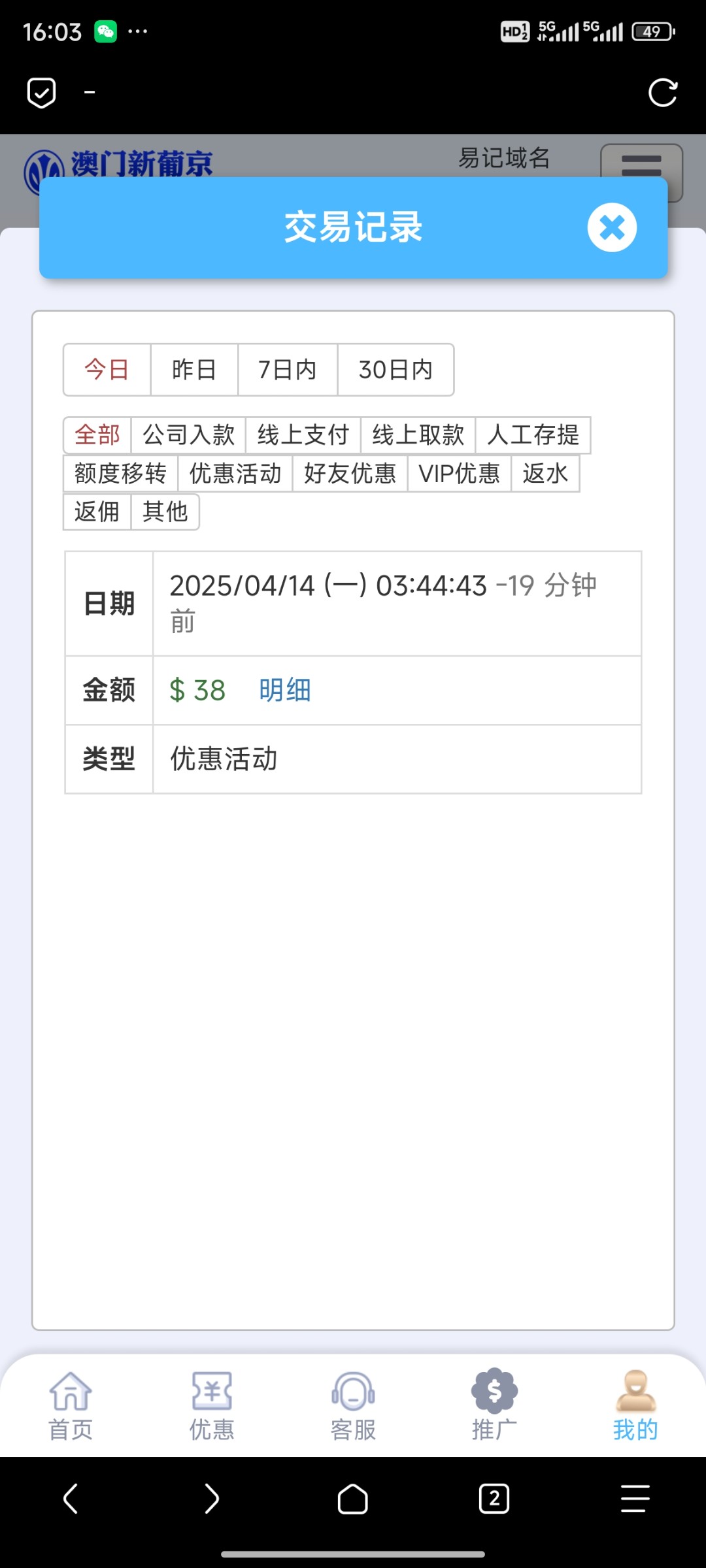This screenshot has height=1568, width=706.
Task: Go to the 首页 tab
Action: pos(71,1406)
